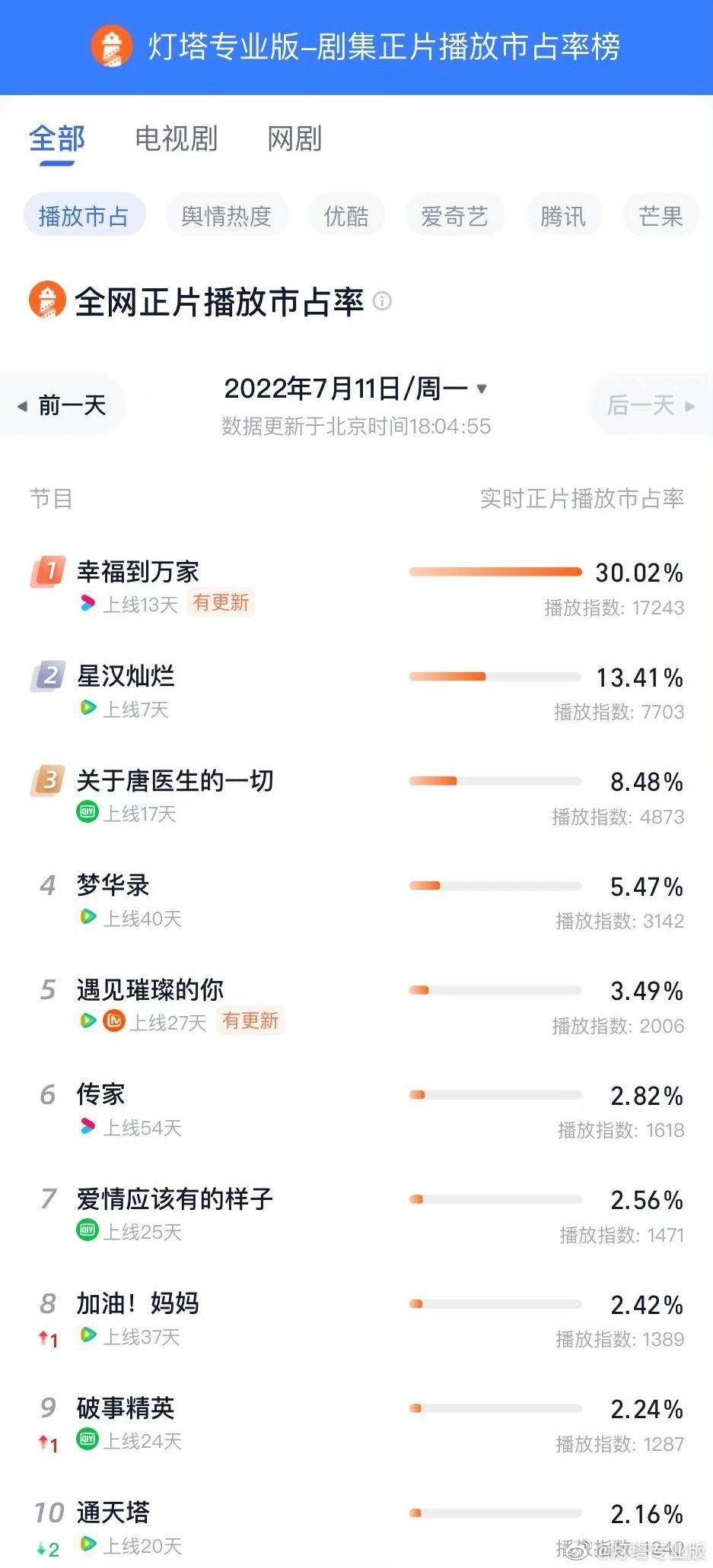Select the 舆情热度 chip
Viewport: 713px width, 1568px height.
tap(226, 216)
